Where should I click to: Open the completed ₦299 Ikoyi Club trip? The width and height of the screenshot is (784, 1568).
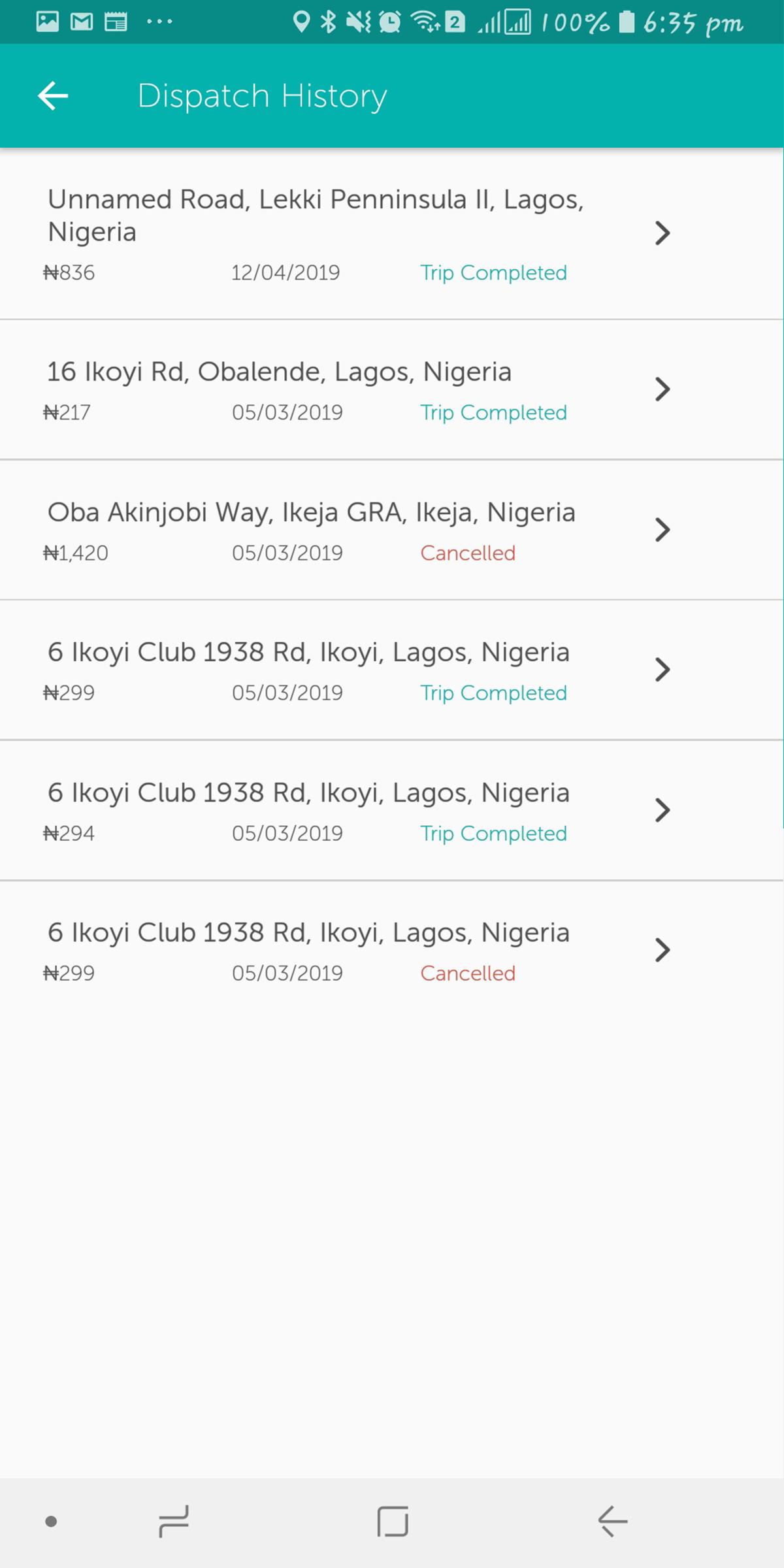[x=392, y=670]
